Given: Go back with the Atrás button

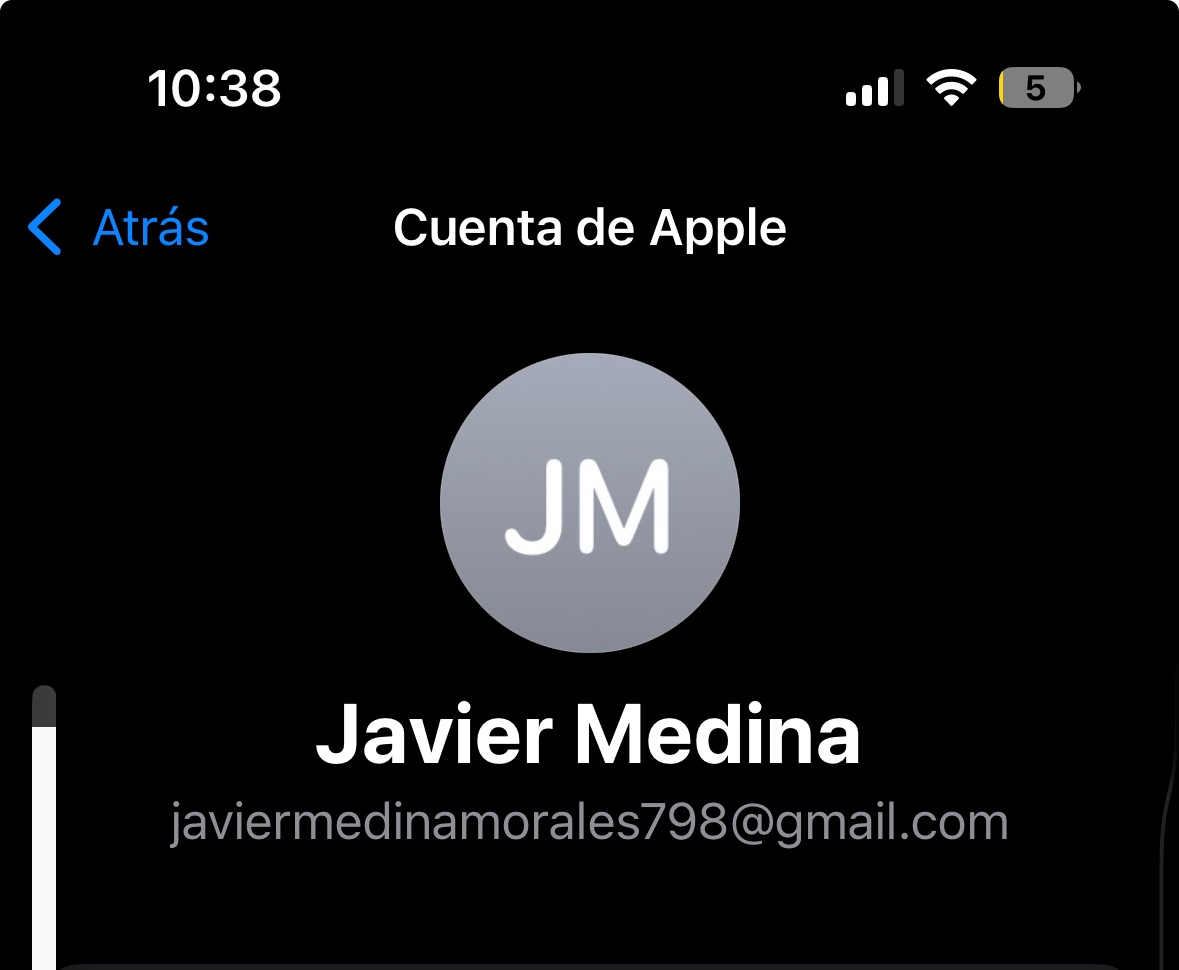Looking at the screenshot, I should (x=120, y=228).
